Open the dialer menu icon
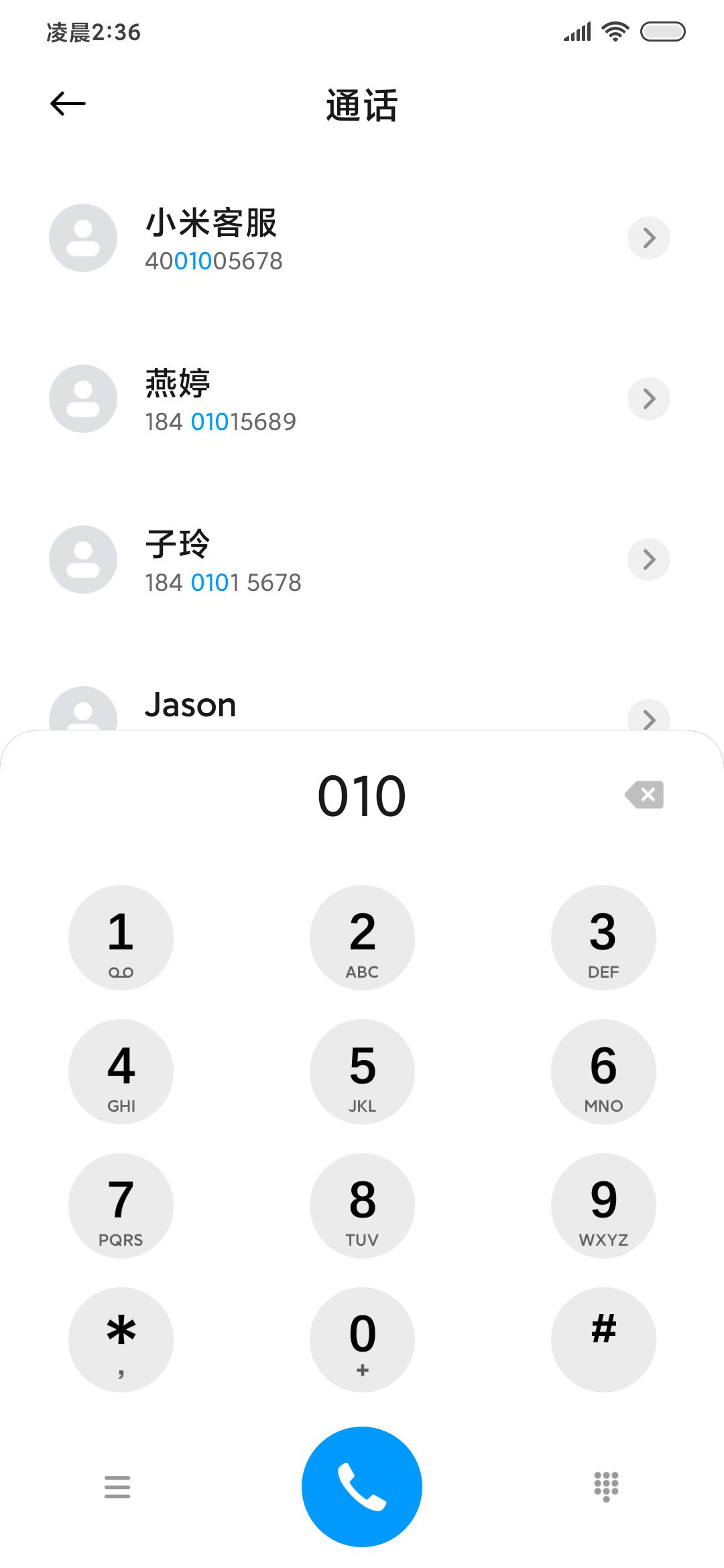Viewport: 724px width, 1568px height. coord(117,1487)
